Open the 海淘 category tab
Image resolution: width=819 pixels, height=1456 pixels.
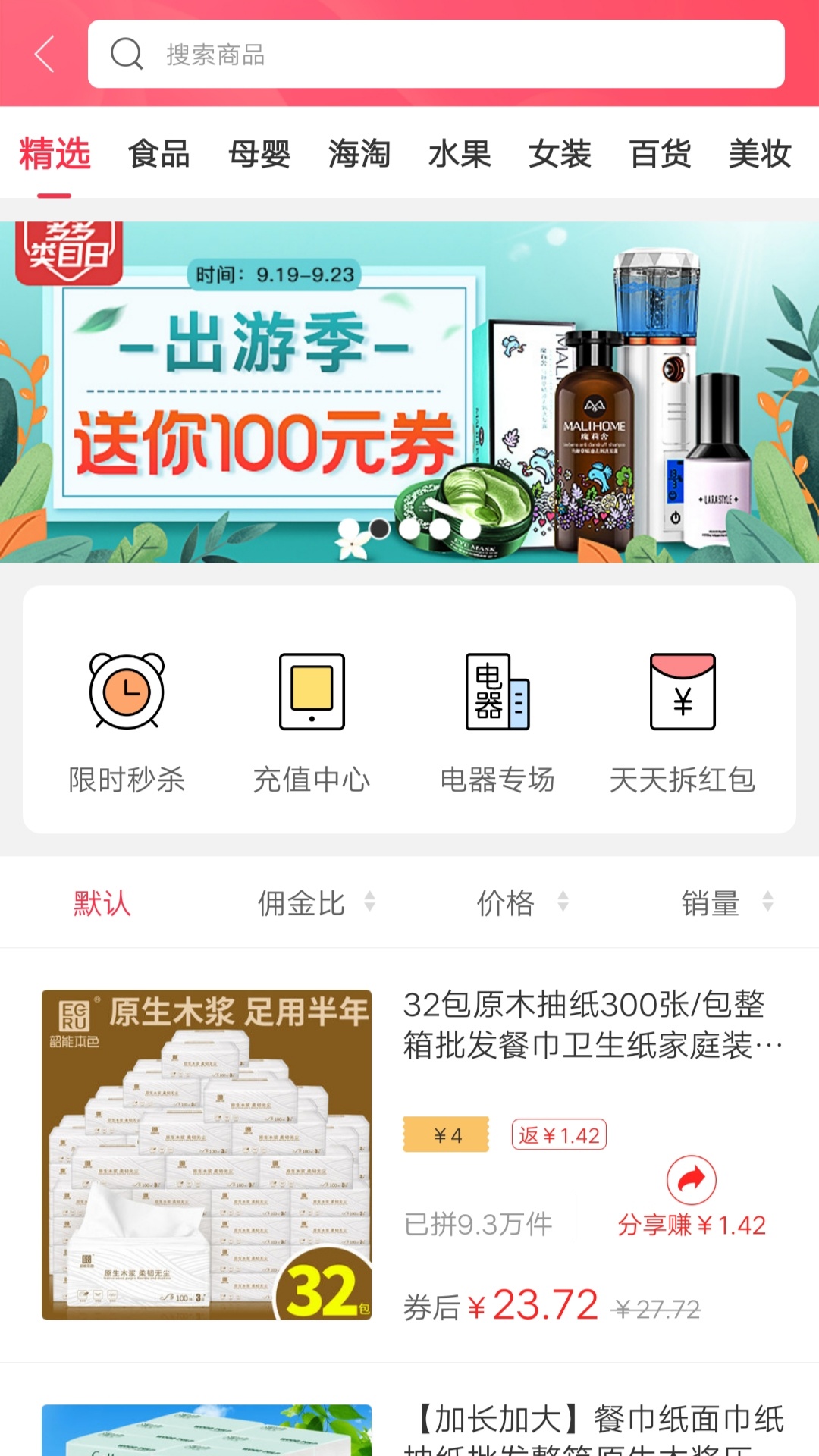(x=359, y=154)
